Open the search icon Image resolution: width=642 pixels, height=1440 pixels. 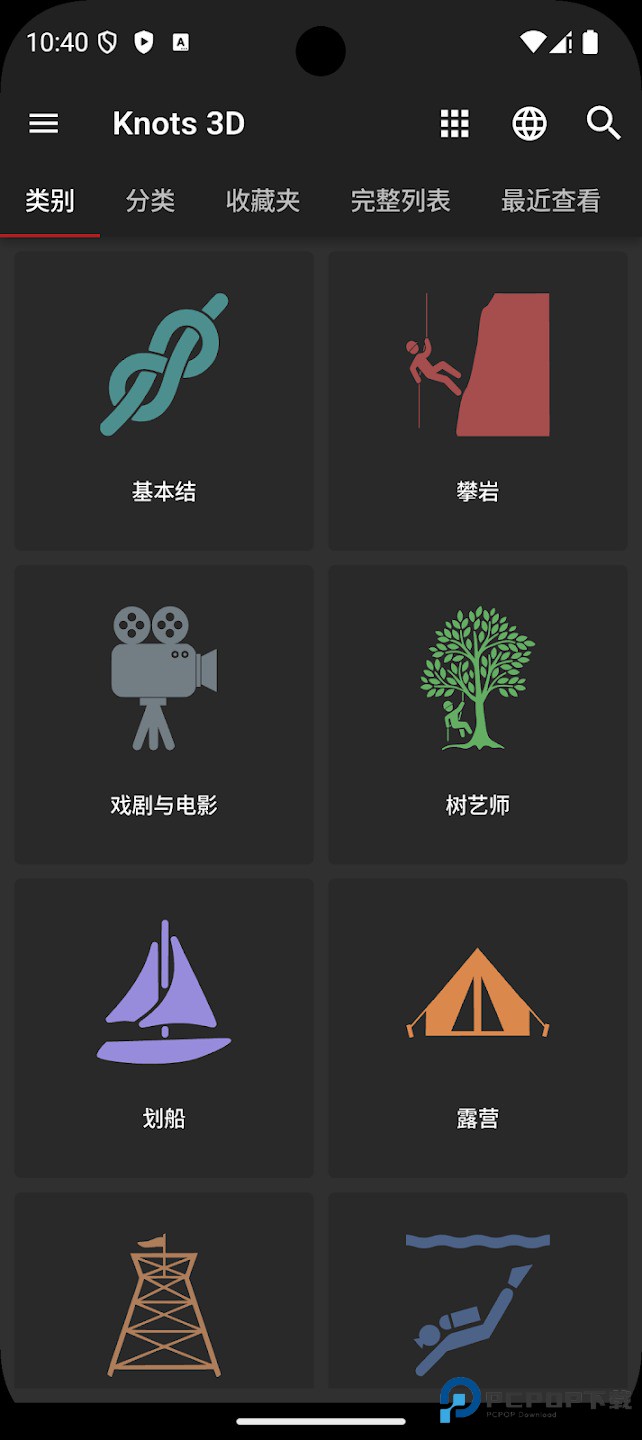(603, 123)
